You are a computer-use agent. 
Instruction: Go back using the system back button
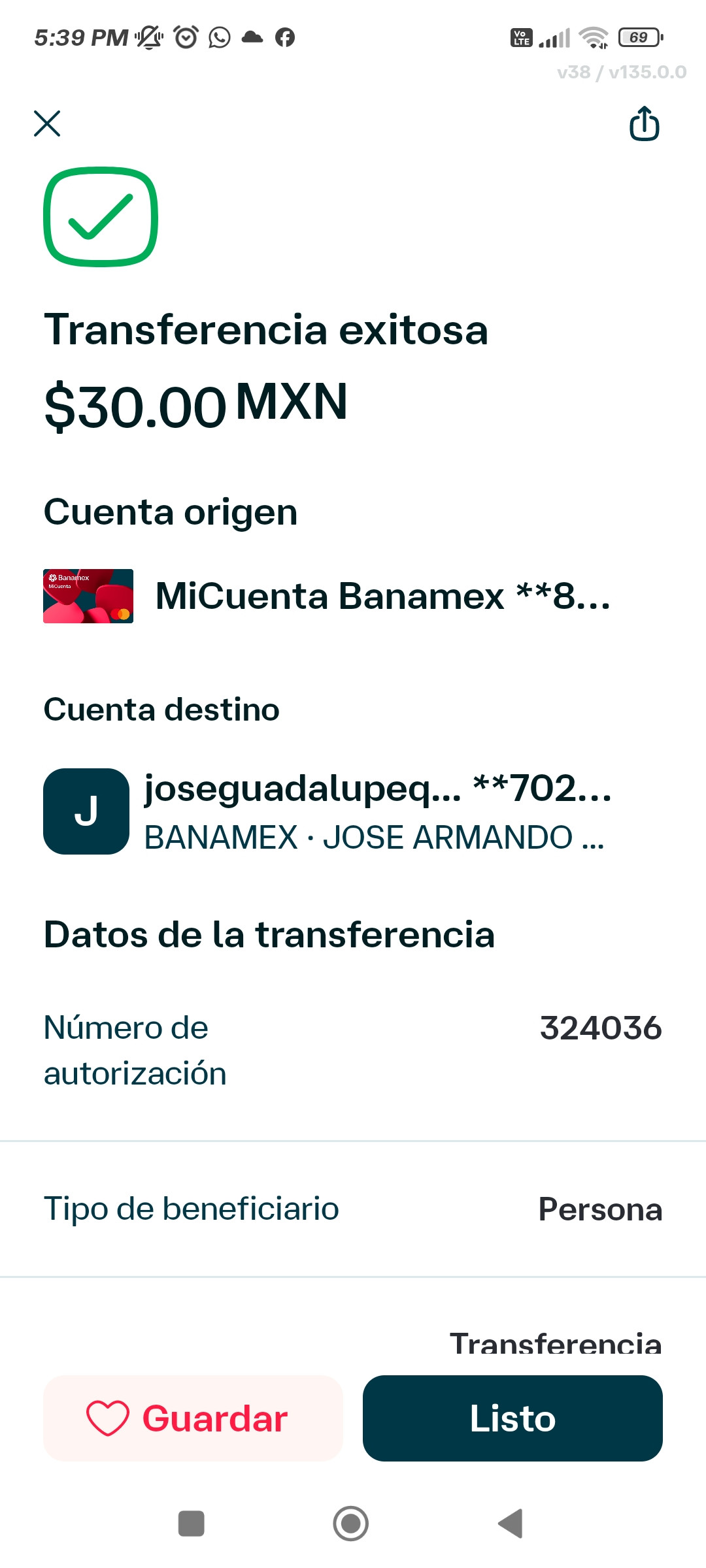[511, 1524]
